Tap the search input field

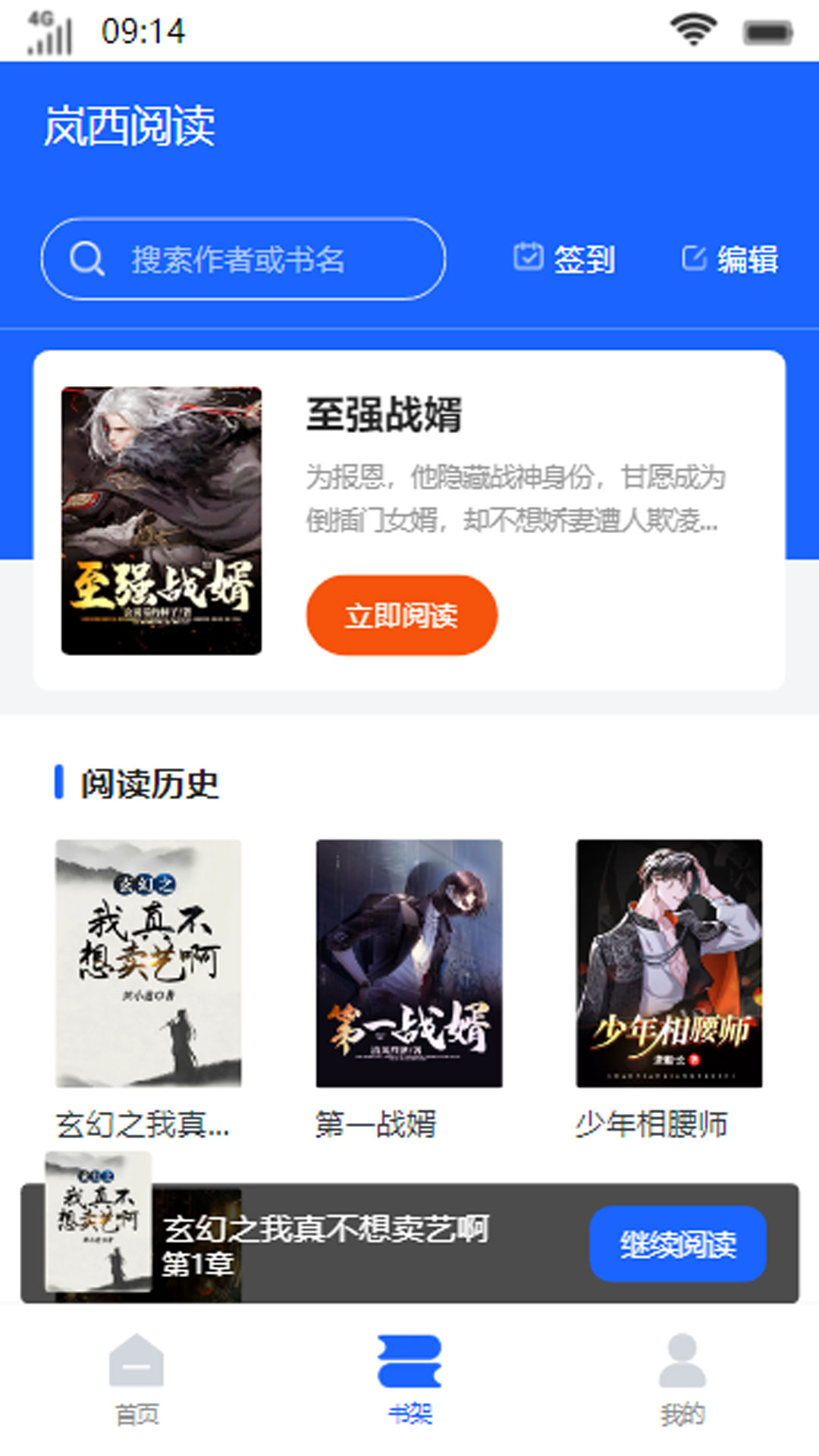(x=243, y=258)
